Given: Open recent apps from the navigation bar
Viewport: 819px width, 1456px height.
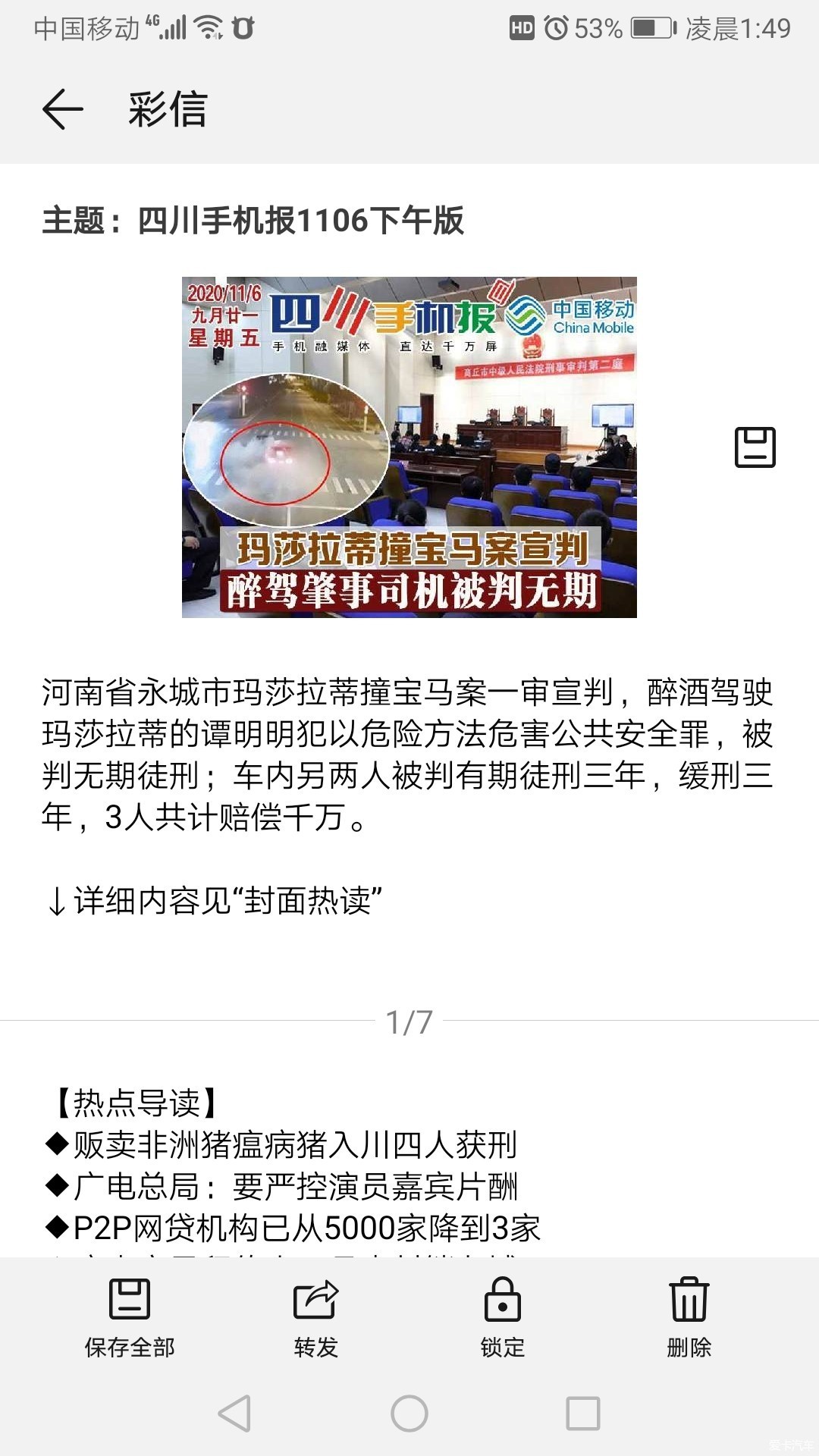Looking at the screenshot, I should [583, 1414].
